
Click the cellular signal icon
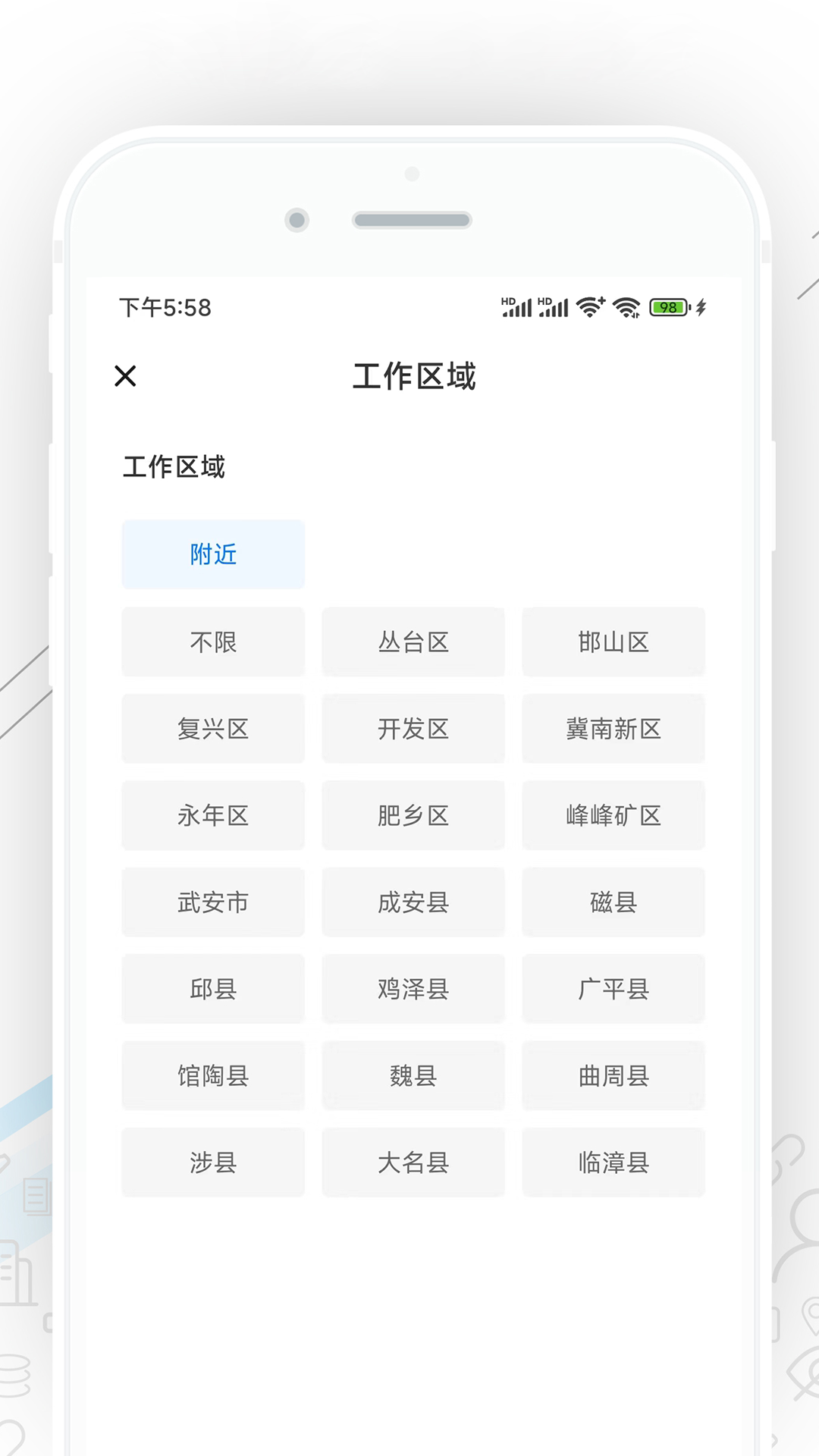(x=517, y=306)
